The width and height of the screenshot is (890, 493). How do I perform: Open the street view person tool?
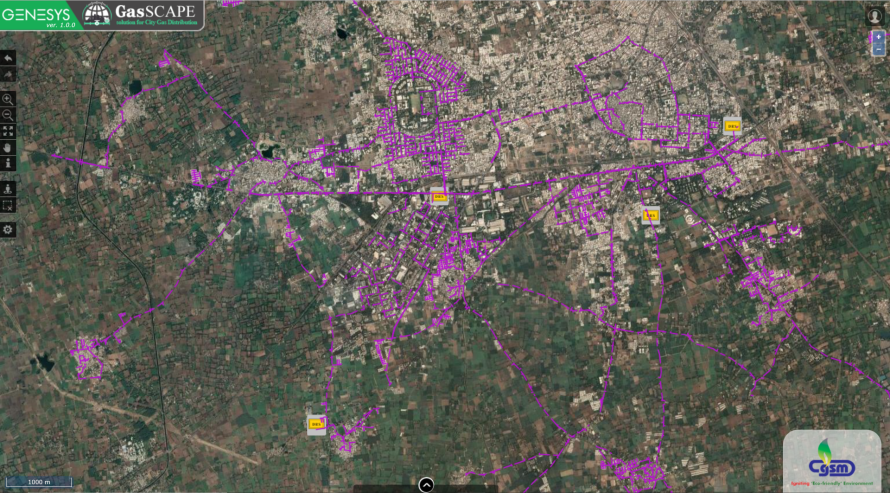pos(8,187)
